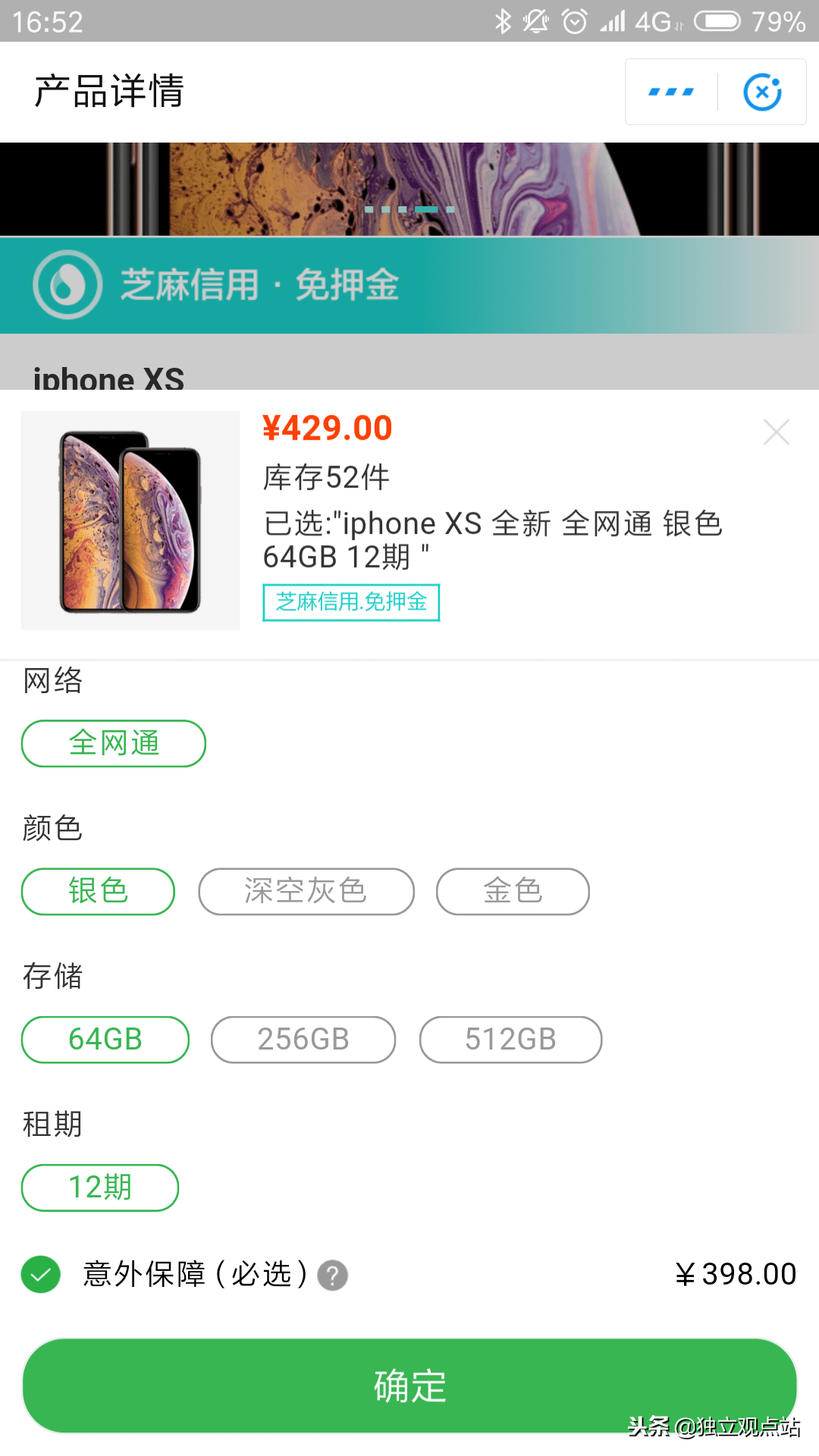819x1456 pixels.
Task: Tap the Bluetooth icon in the status bar
Action: (x=503, y=20)
